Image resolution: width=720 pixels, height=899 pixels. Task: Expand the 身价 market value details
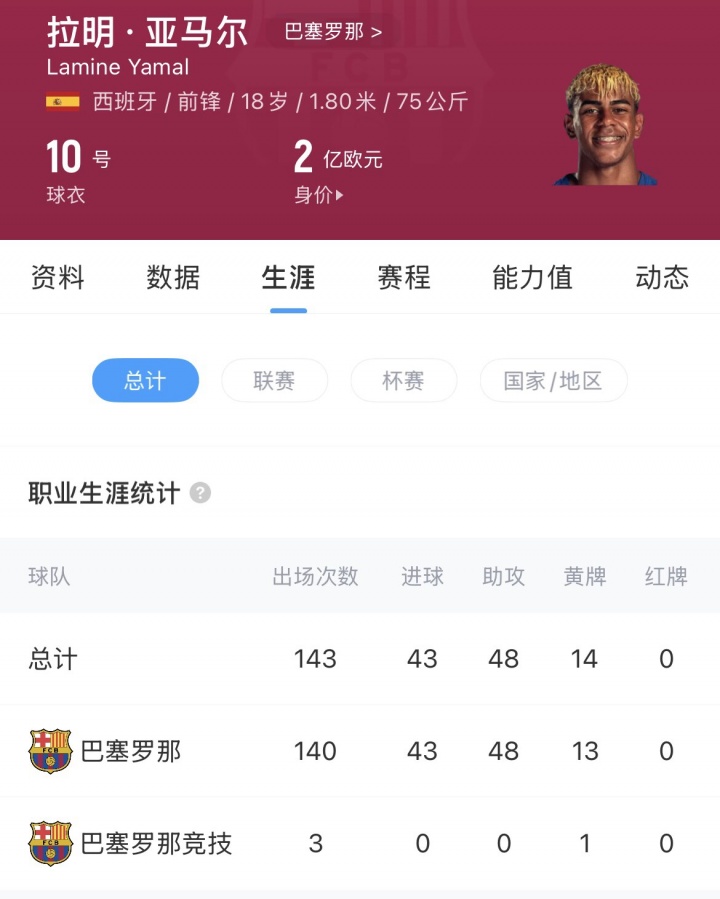(x=319, y=195)
